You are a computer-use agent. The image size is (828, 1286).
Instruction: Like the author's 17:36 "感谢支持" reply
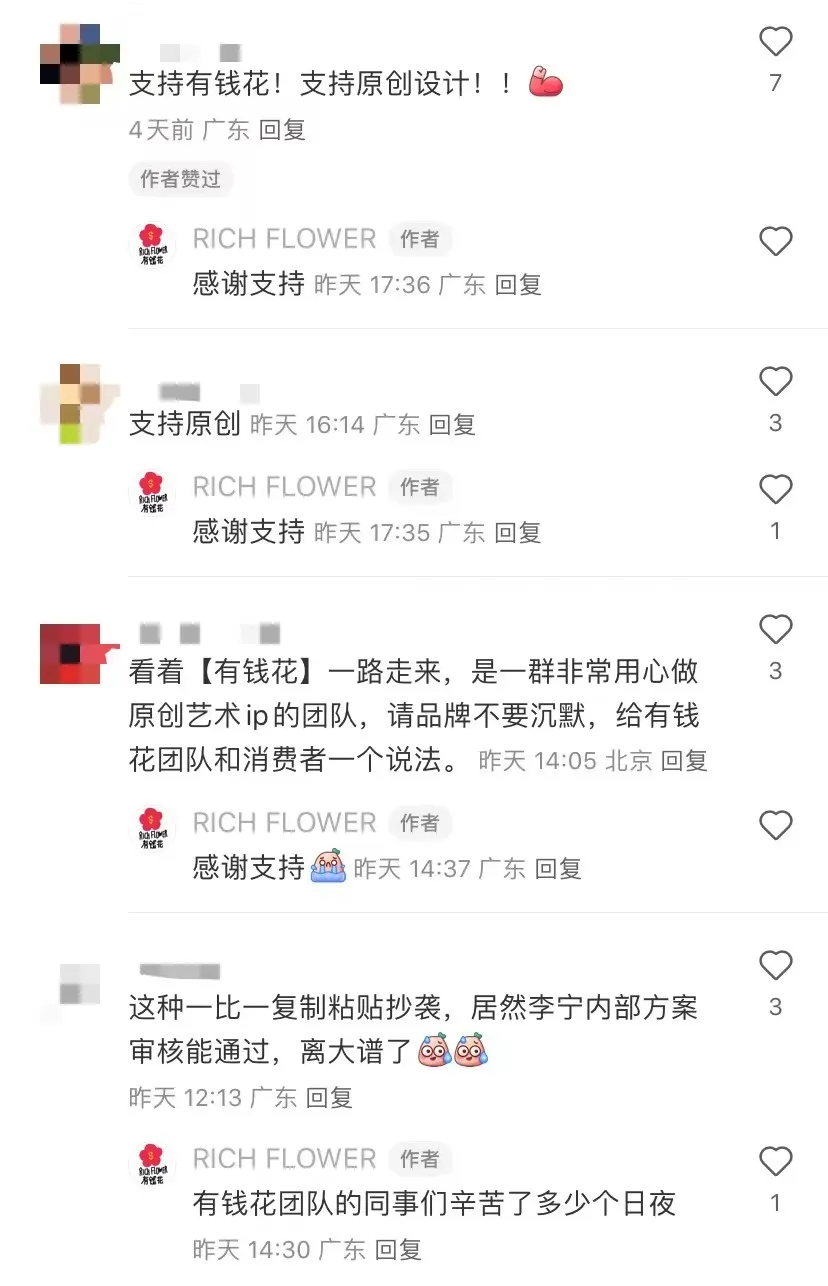click(x=775, y=242)
